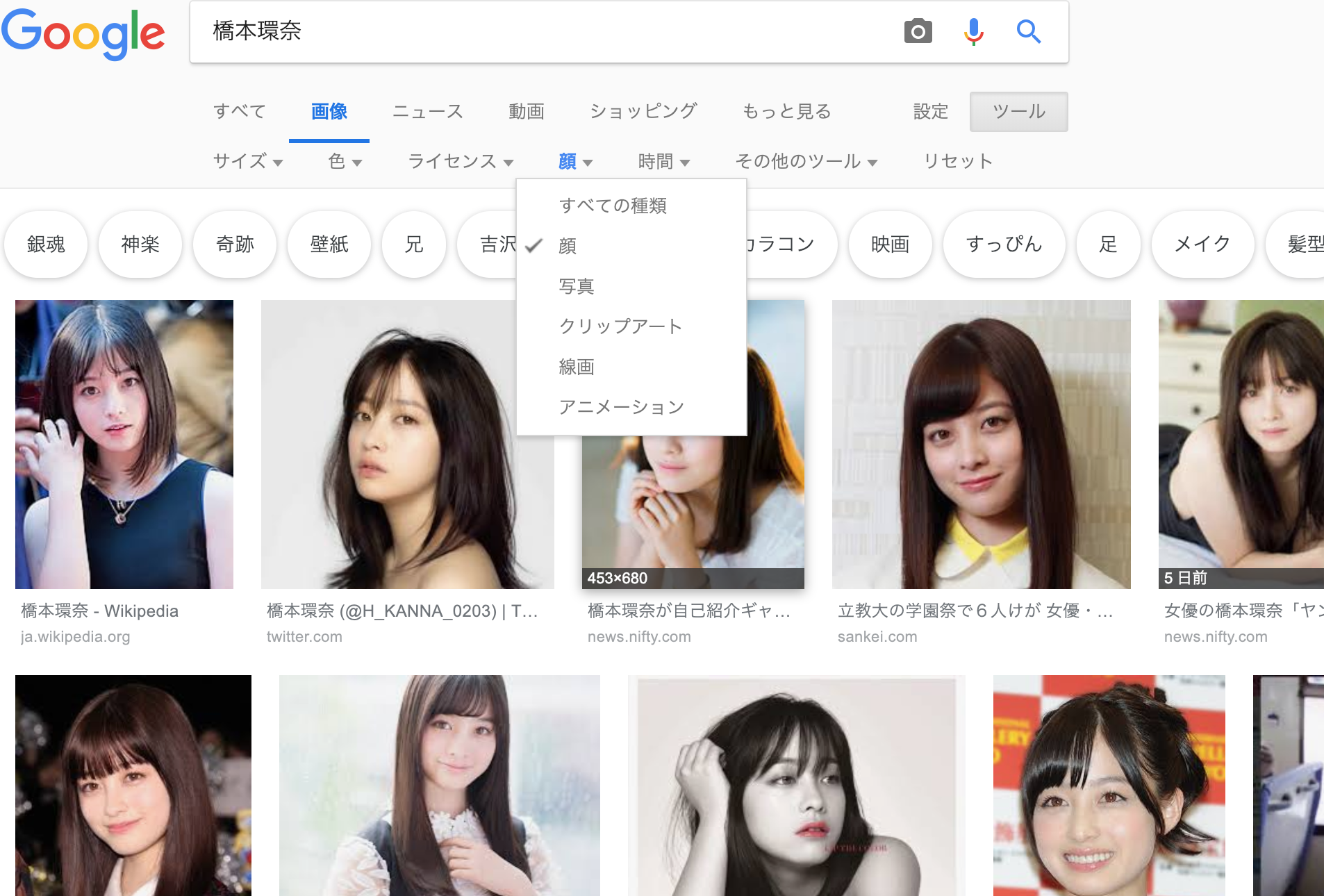Open the サイズ filter dropdown

pos(248,162)
